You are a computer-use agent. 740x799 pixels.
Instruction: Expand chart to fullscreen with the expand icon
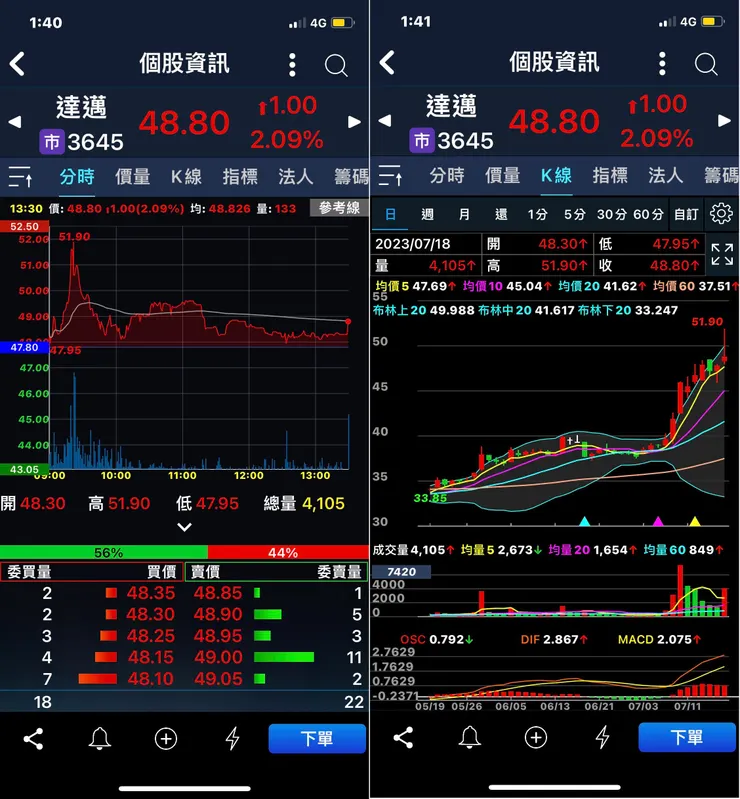[x=721, y=256]
